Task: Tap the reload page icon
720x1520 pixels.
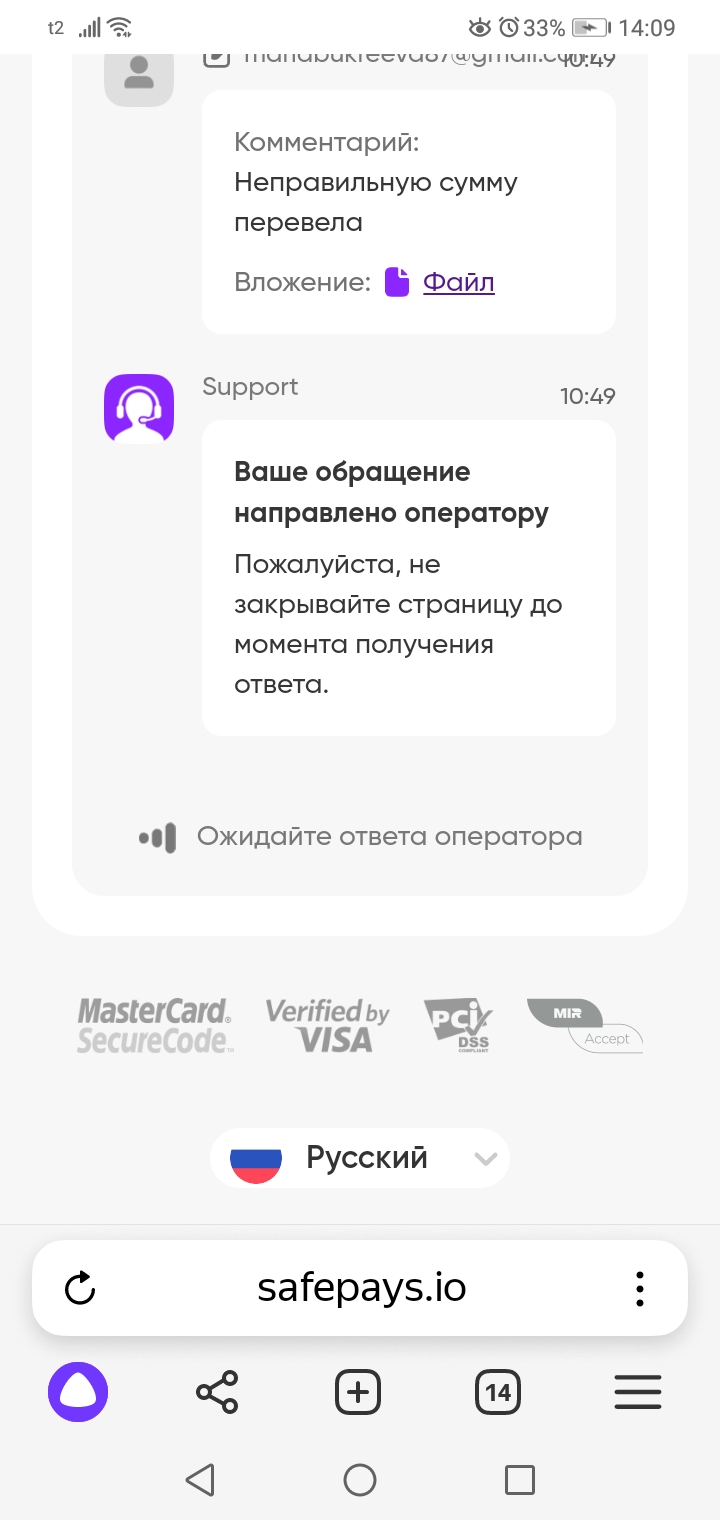Action: [x=80, y=1288]
